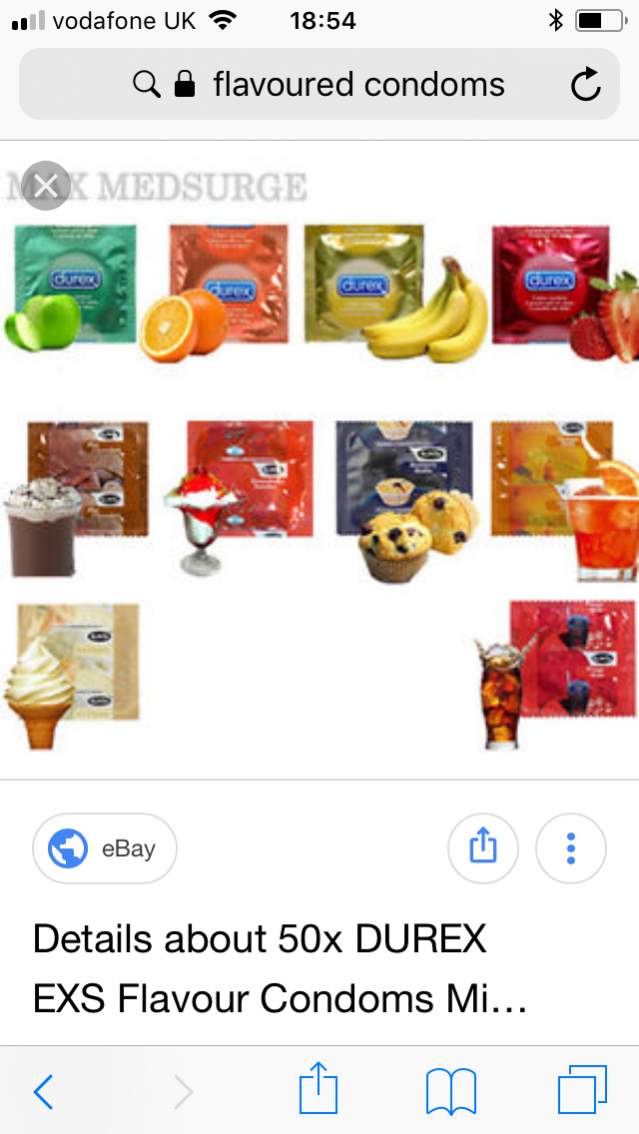Visit the eBay source site
The width and height of the screenshot is (639, 1134).
tap(105, 849)
